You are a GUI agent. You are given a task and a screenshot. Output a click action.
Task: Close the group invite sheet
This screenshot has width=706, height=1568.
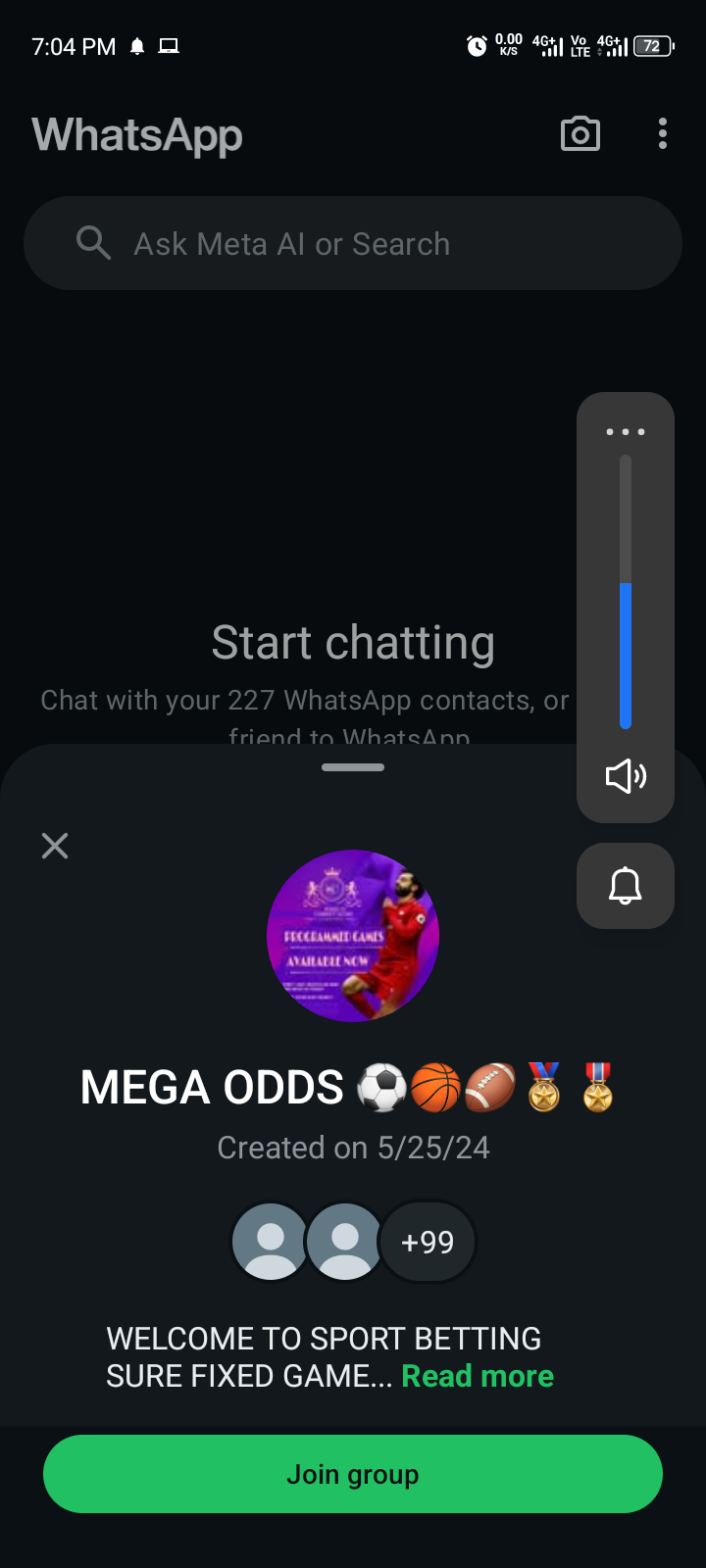click(x=55, y=846)
